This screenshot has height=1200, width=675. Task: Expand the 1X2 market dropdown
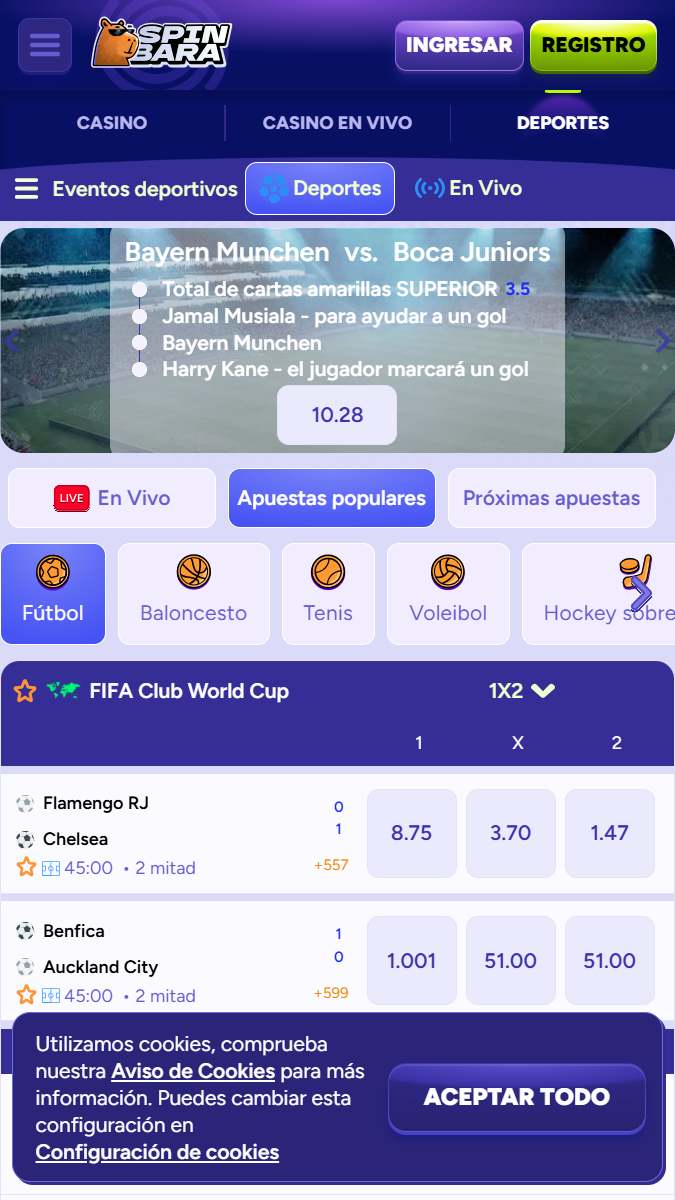click(x=522, y=691)
